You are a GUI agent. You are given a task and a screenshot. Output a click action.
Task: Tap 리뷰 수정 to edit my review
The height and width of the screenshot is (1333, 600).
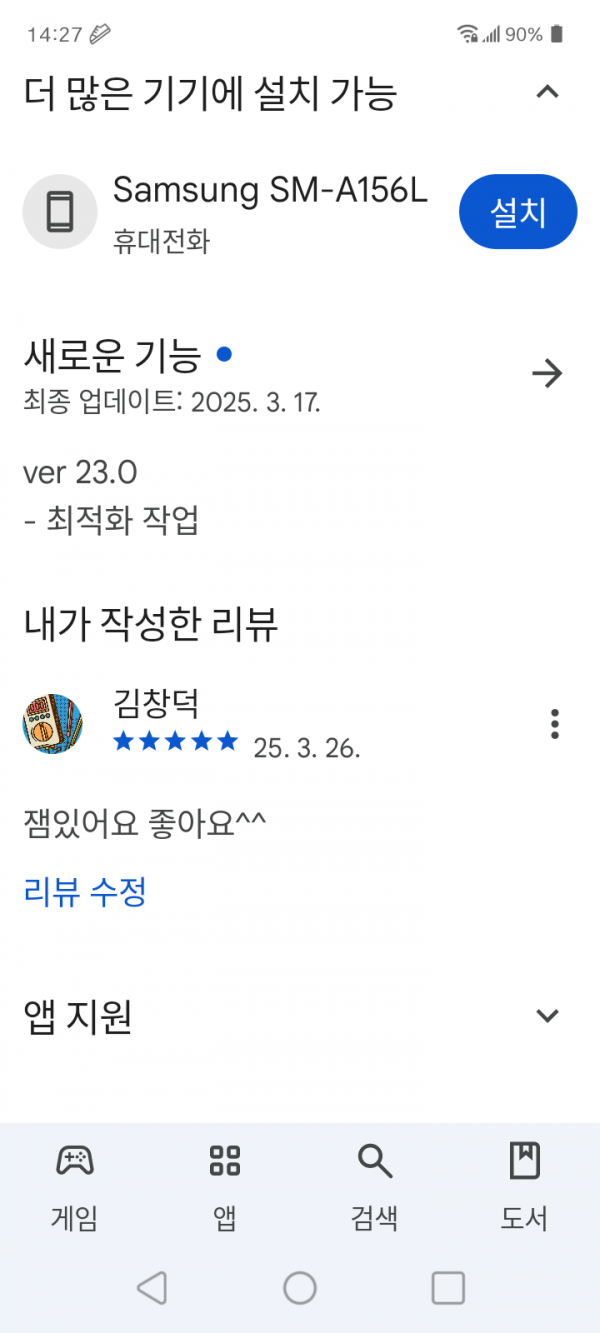point(85,891)
